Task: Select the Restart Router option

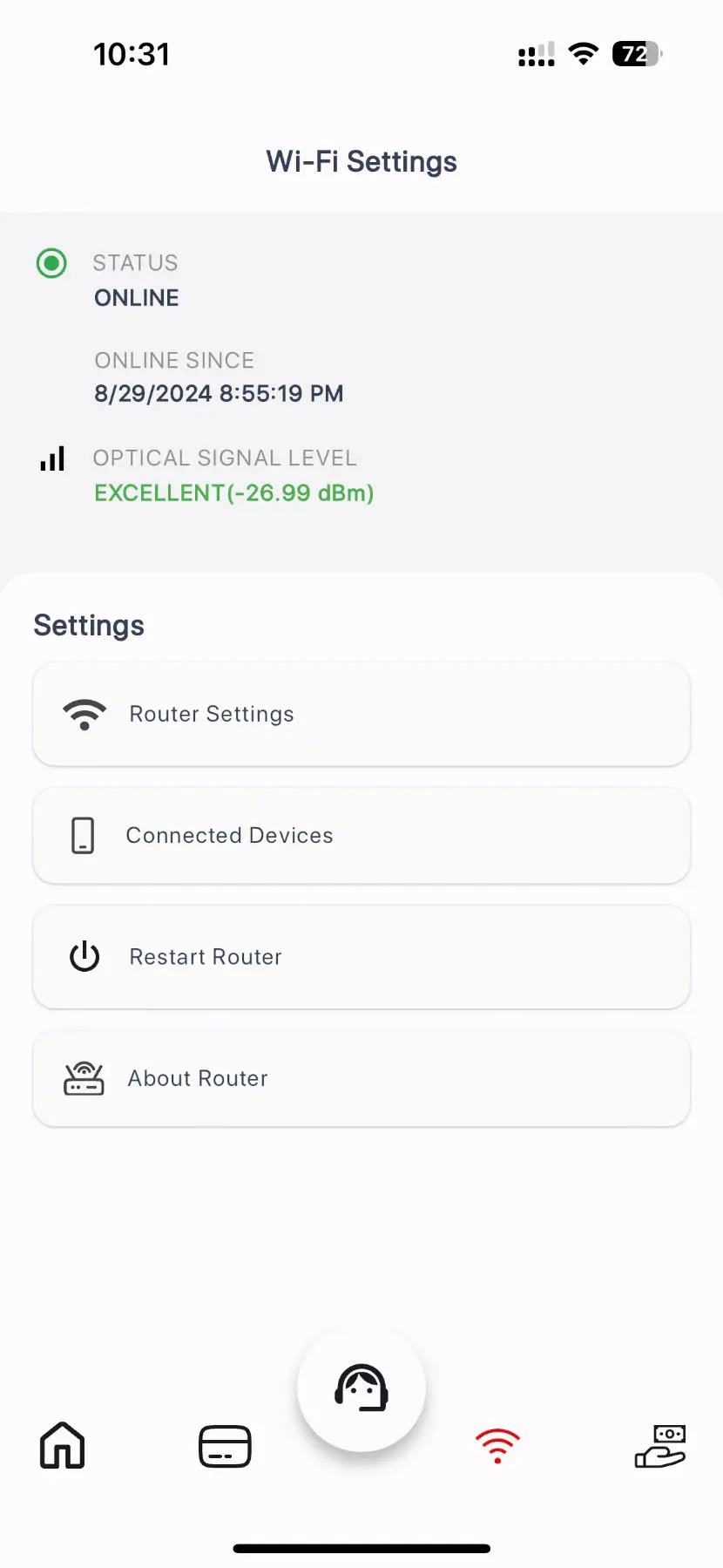Action: click(x=361, y=956)
